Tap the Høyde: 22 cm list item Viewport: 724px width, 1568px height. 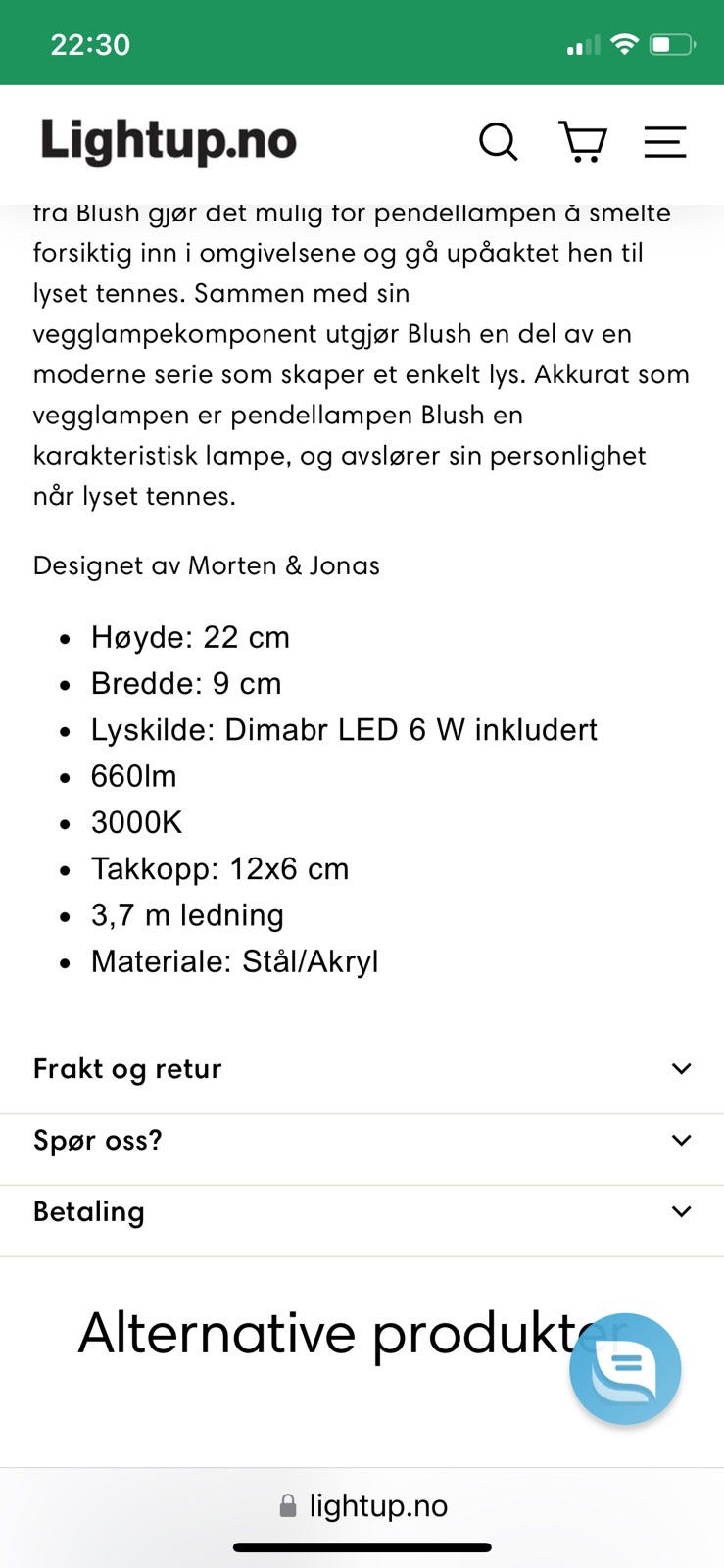coord(190,637)
